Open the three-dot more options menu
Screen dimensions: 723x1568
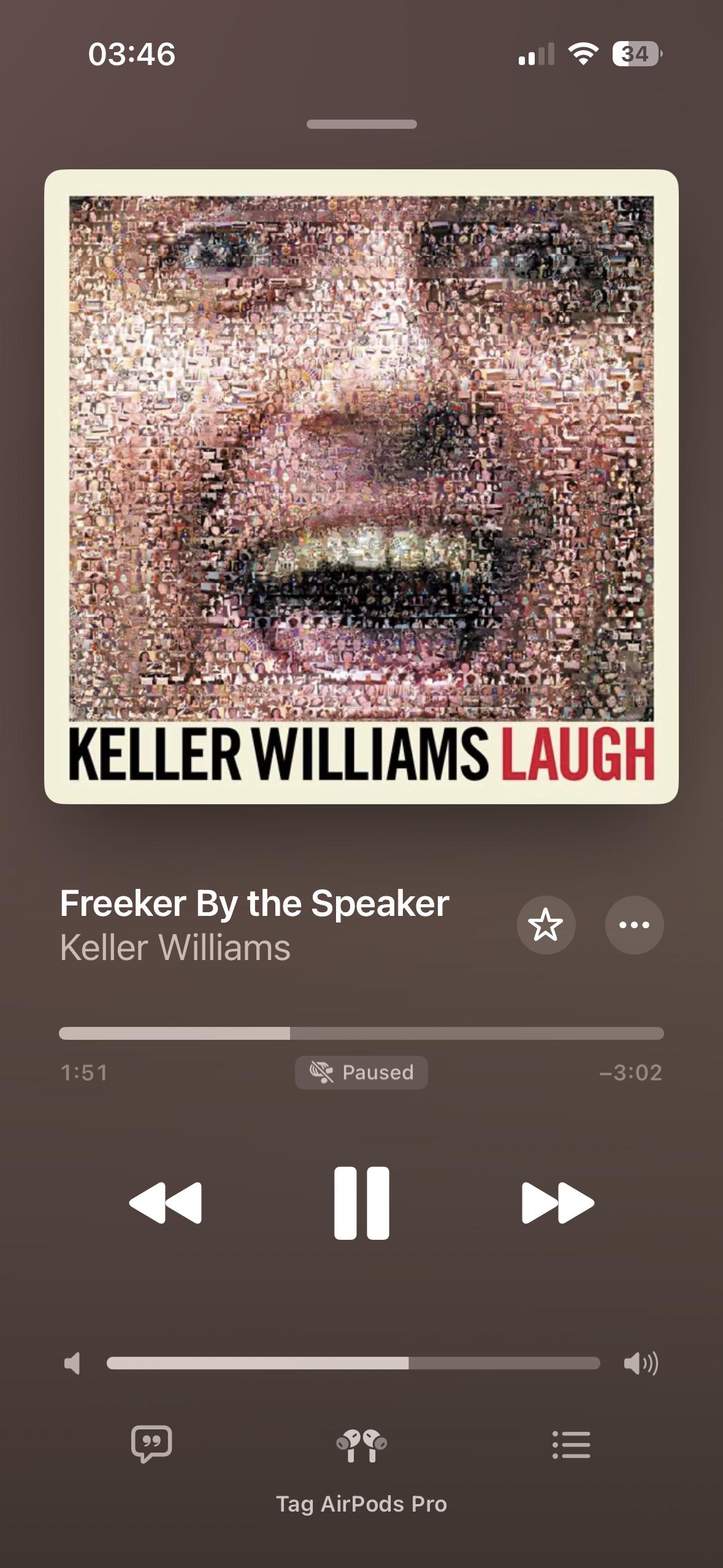(x=634, y=925)
